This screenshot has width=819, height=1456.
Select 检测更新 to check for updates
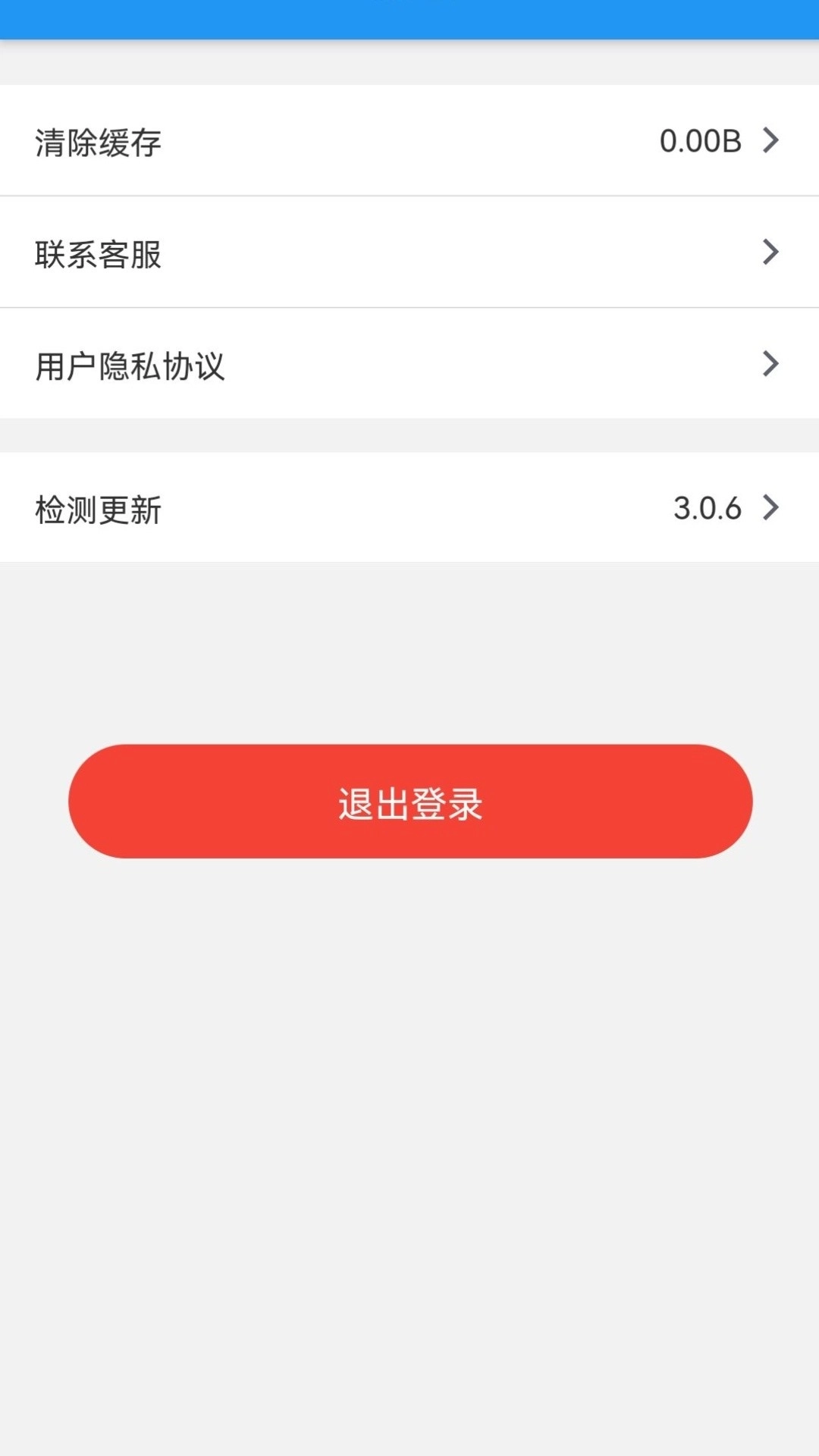pos(409,508)
